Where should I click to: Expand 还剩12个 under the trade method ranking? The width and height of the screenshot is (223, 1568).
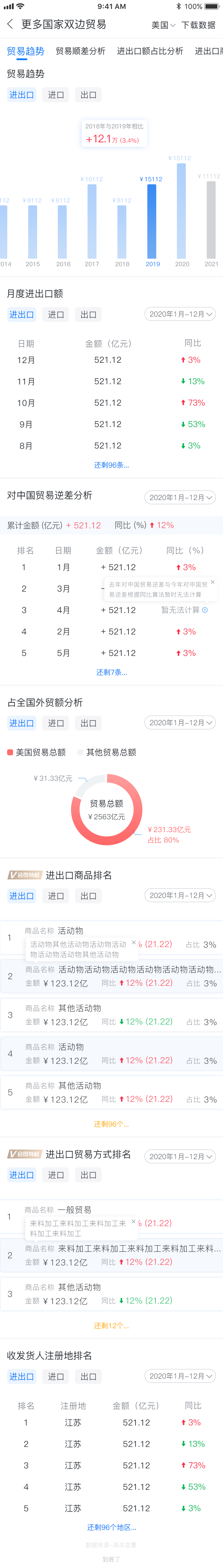[x=111, y=1326]
